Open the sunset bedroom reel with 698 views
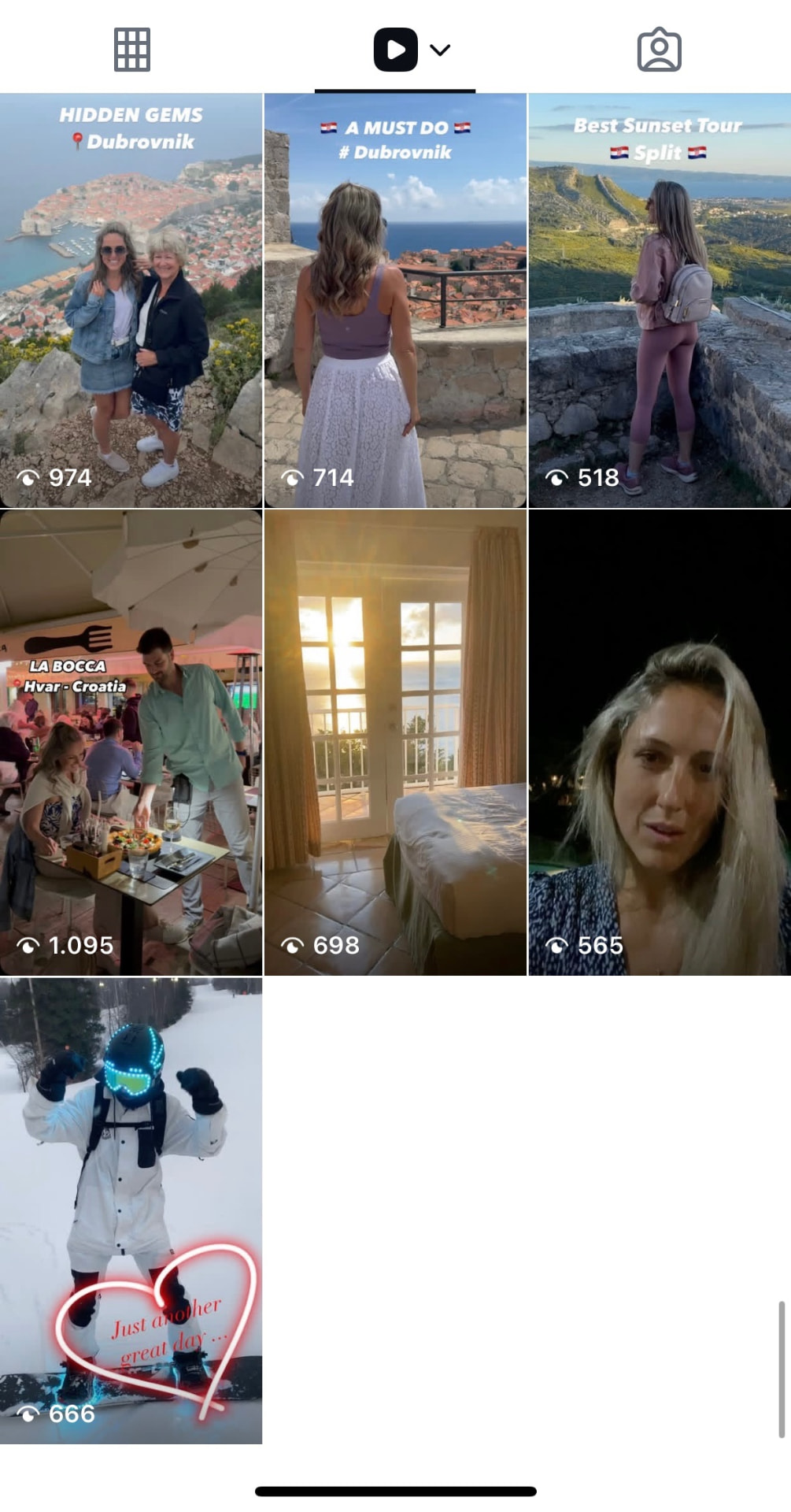This screenshot has width=791, height=1512. (395, 743)
